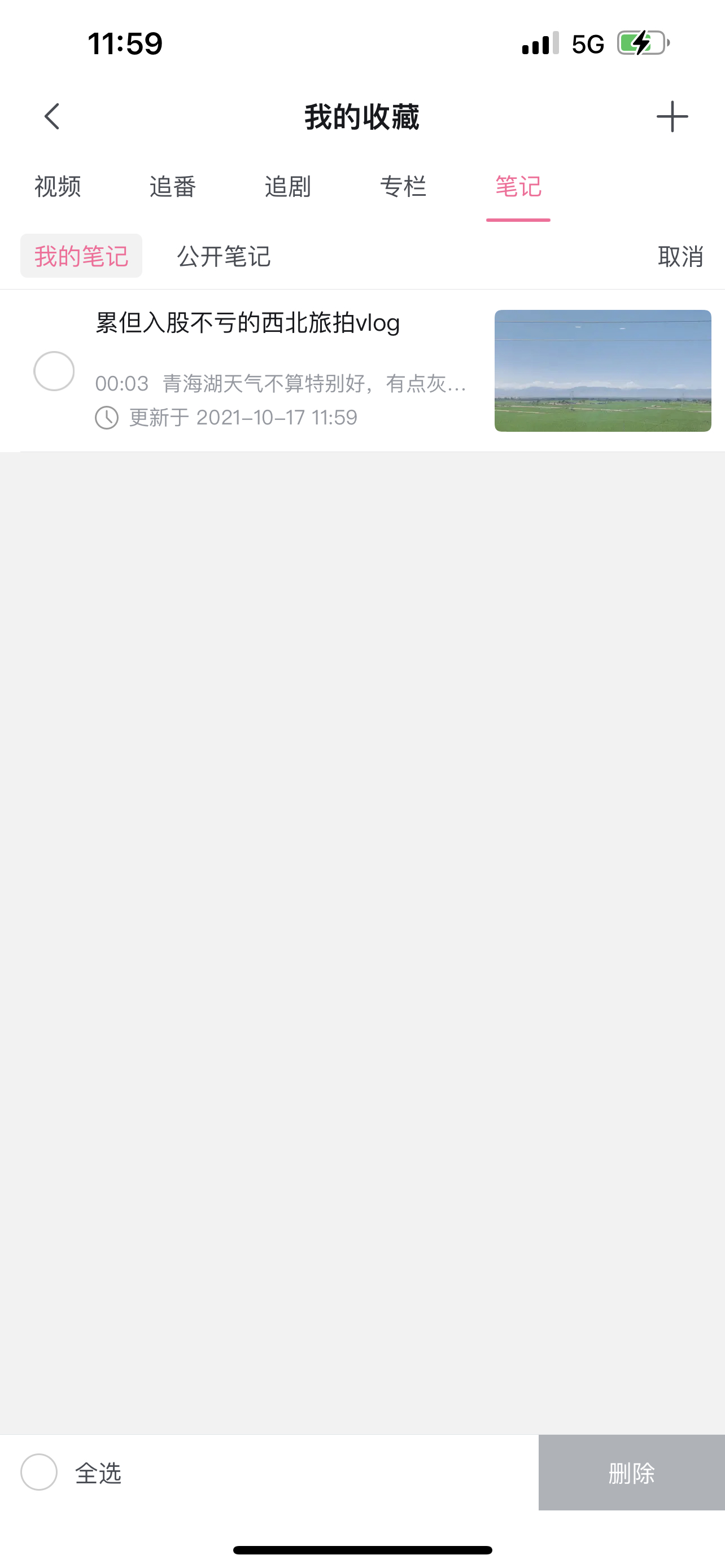Switch to the 追番 tab
The height and width of the screenshot is (1568, 725).
point(173,186)
